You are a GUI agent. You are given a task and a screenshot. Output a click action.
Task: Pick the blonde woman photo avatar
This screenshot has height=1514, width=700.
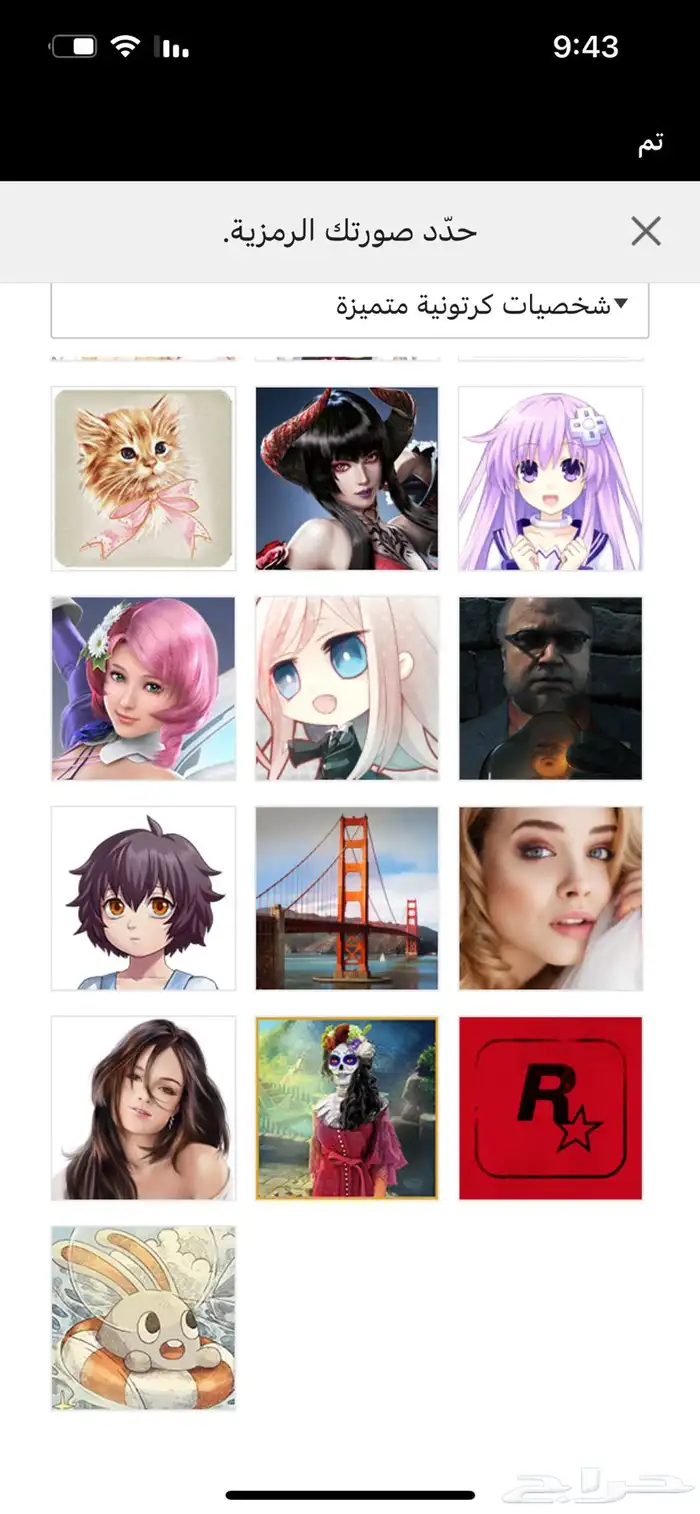click(550, 899)
